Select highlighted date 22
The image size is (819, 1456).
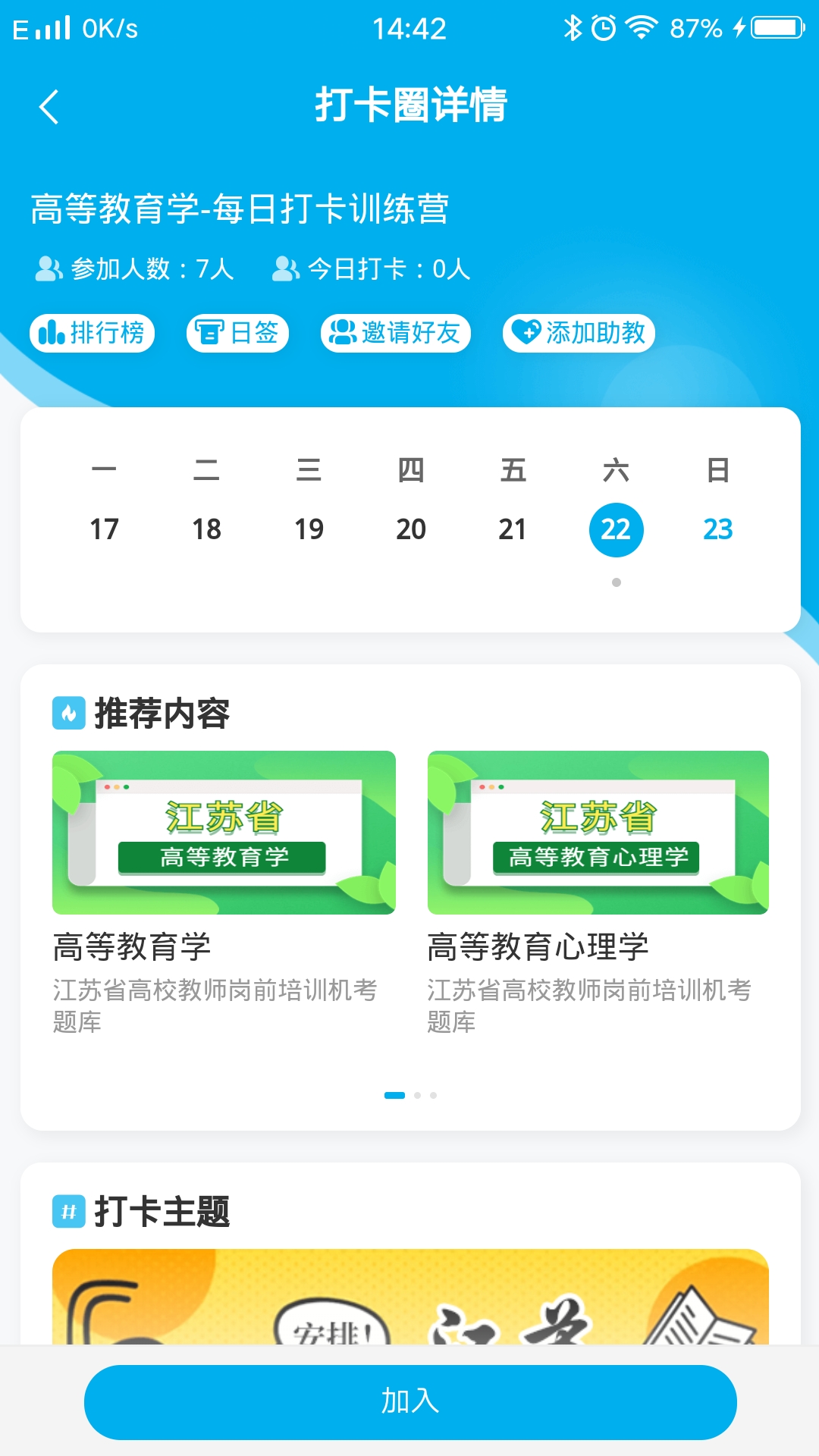coord(616,529)
